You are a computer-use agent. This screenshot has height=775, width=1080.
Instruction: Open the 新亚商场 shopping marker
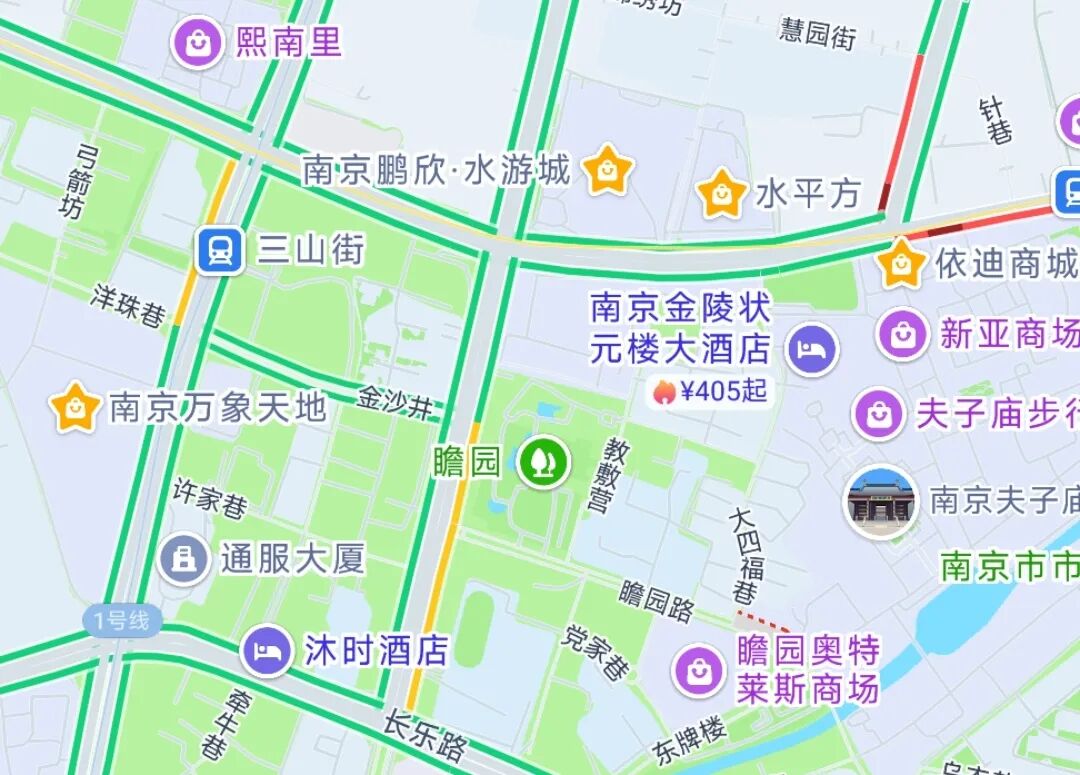[x=903, y=334]
